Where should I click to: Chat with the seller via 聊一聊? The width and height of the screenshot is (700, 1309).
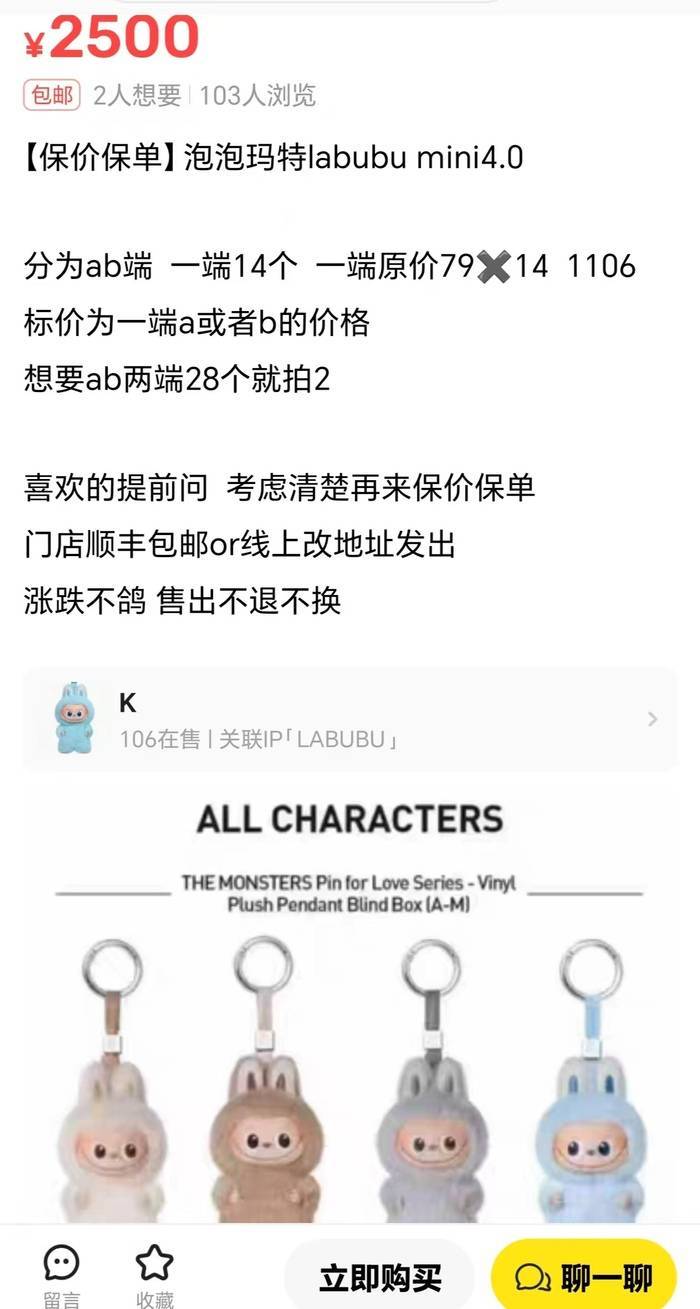click(584, 1277)
